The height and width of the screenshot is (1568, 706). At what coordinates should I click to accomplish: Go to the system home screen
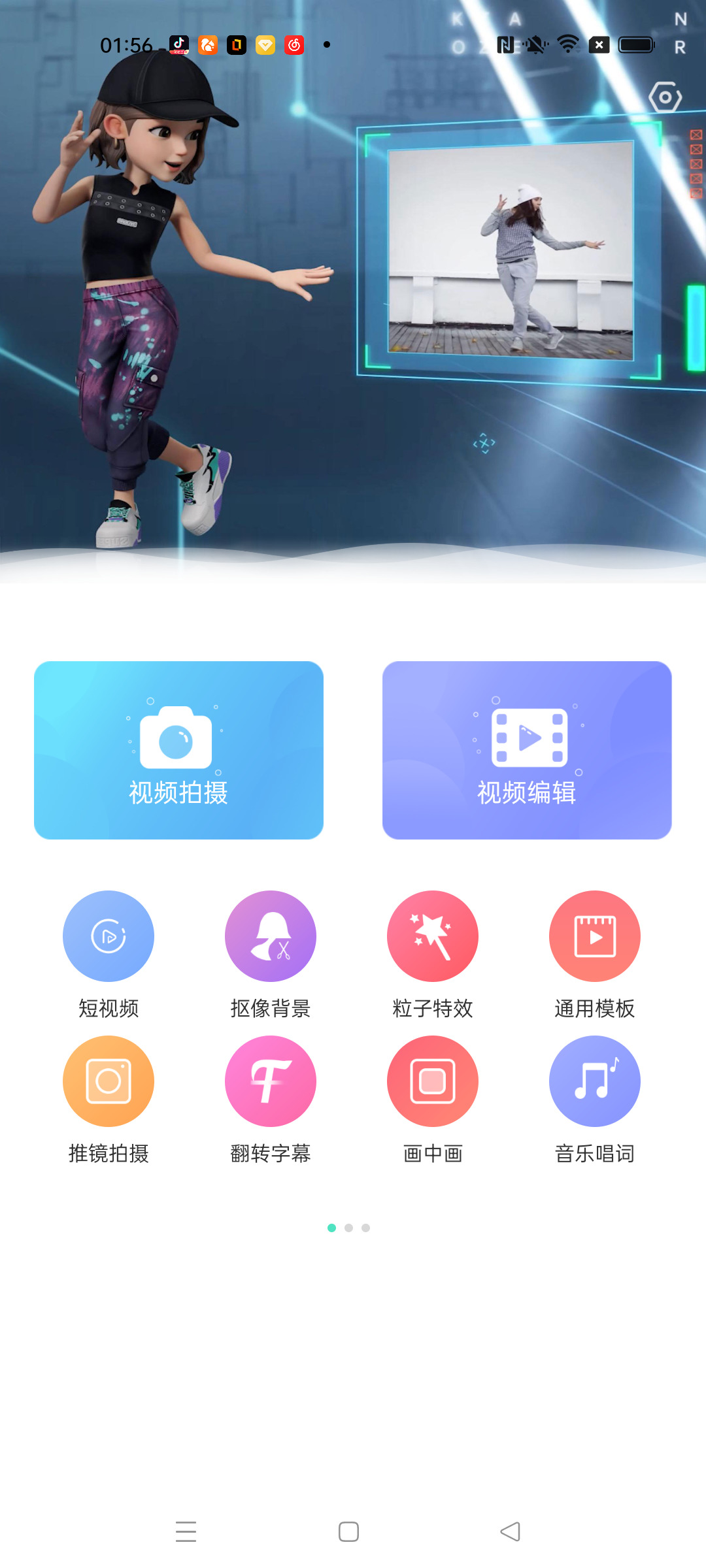pyautogui.click(x=348, y=1531)
